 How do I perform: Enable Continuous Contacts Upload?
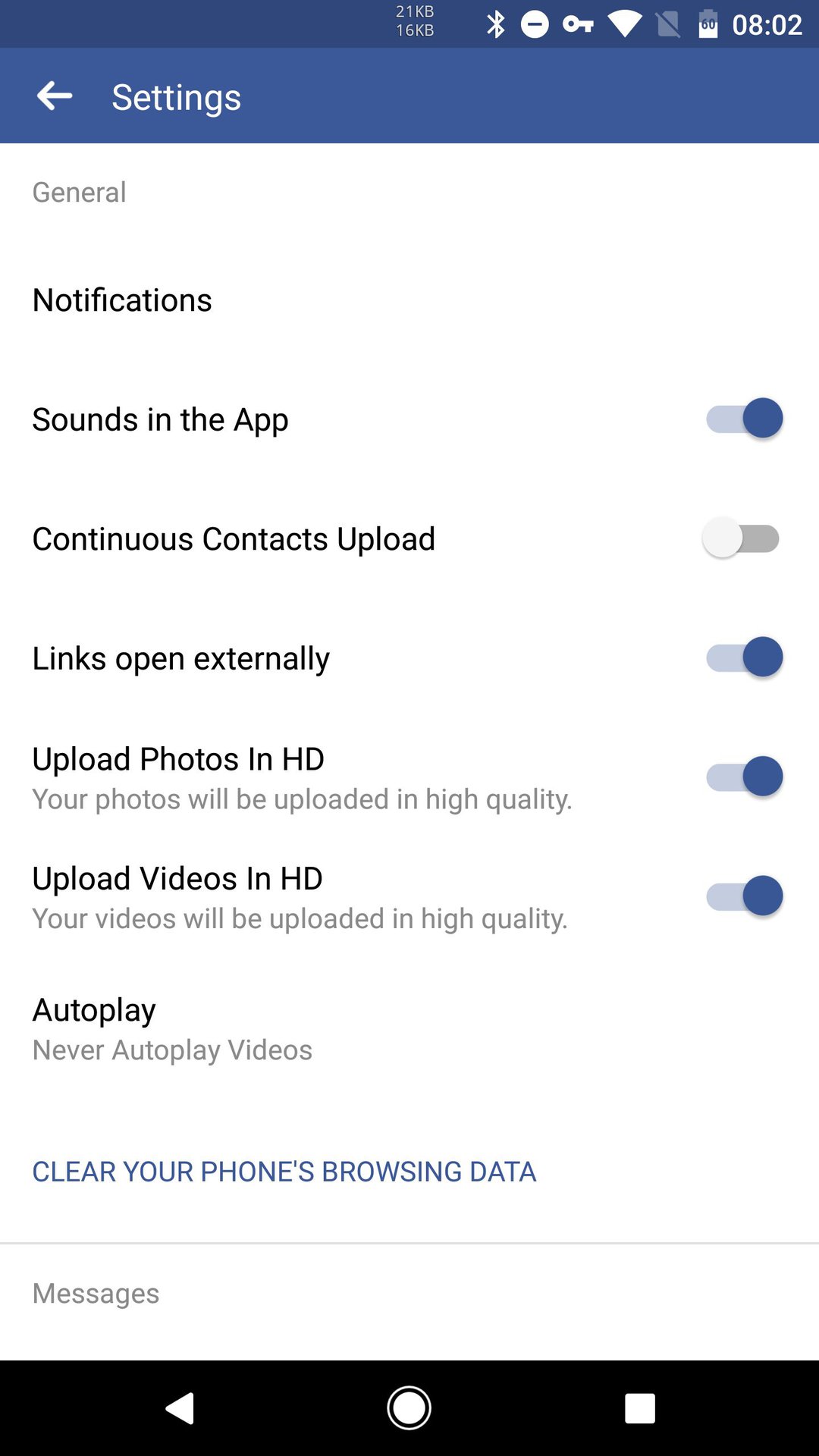click(741, 538)
